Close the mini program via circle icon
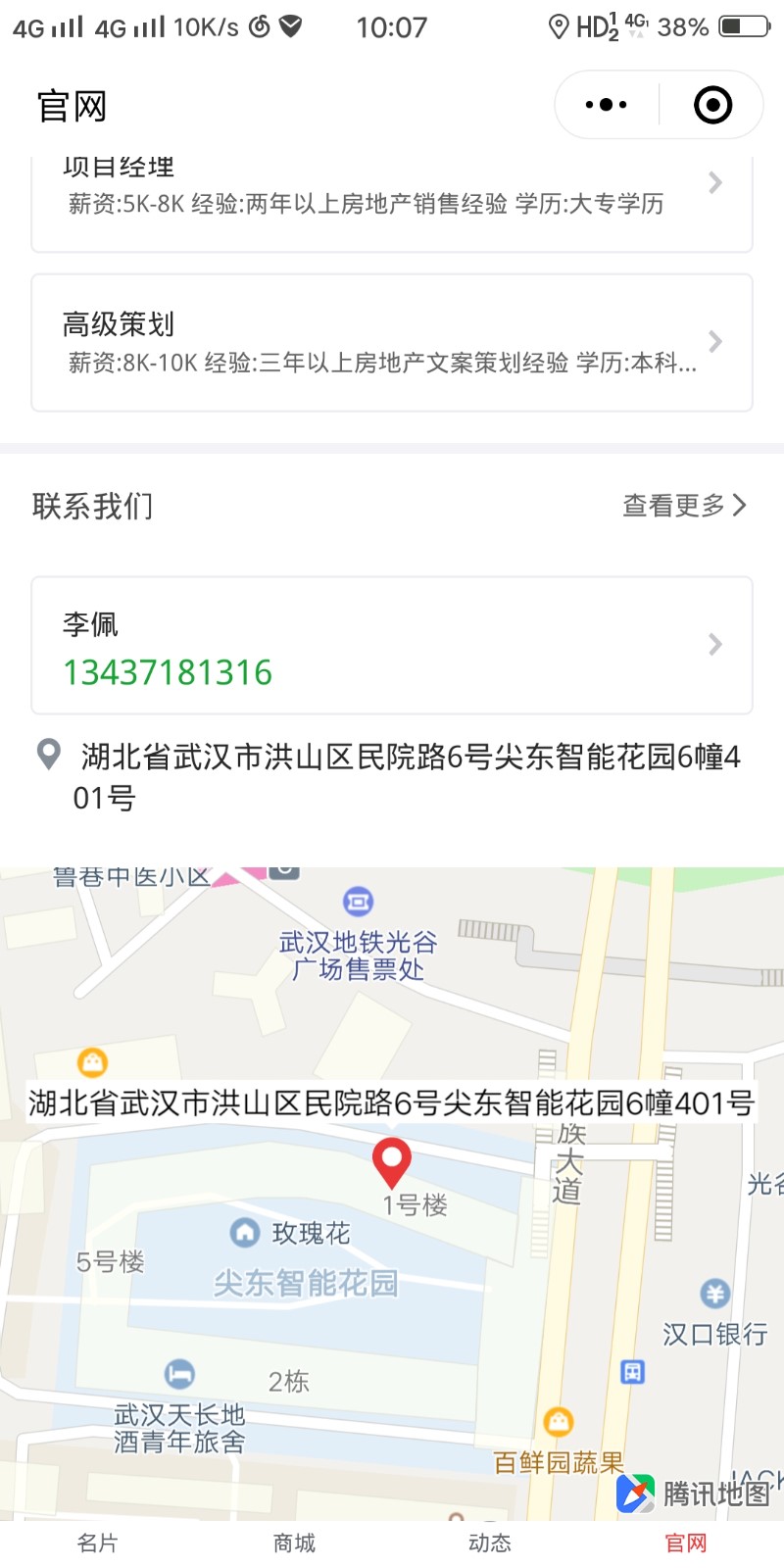This screenshot has width=784, height=1568. (712, 105)
